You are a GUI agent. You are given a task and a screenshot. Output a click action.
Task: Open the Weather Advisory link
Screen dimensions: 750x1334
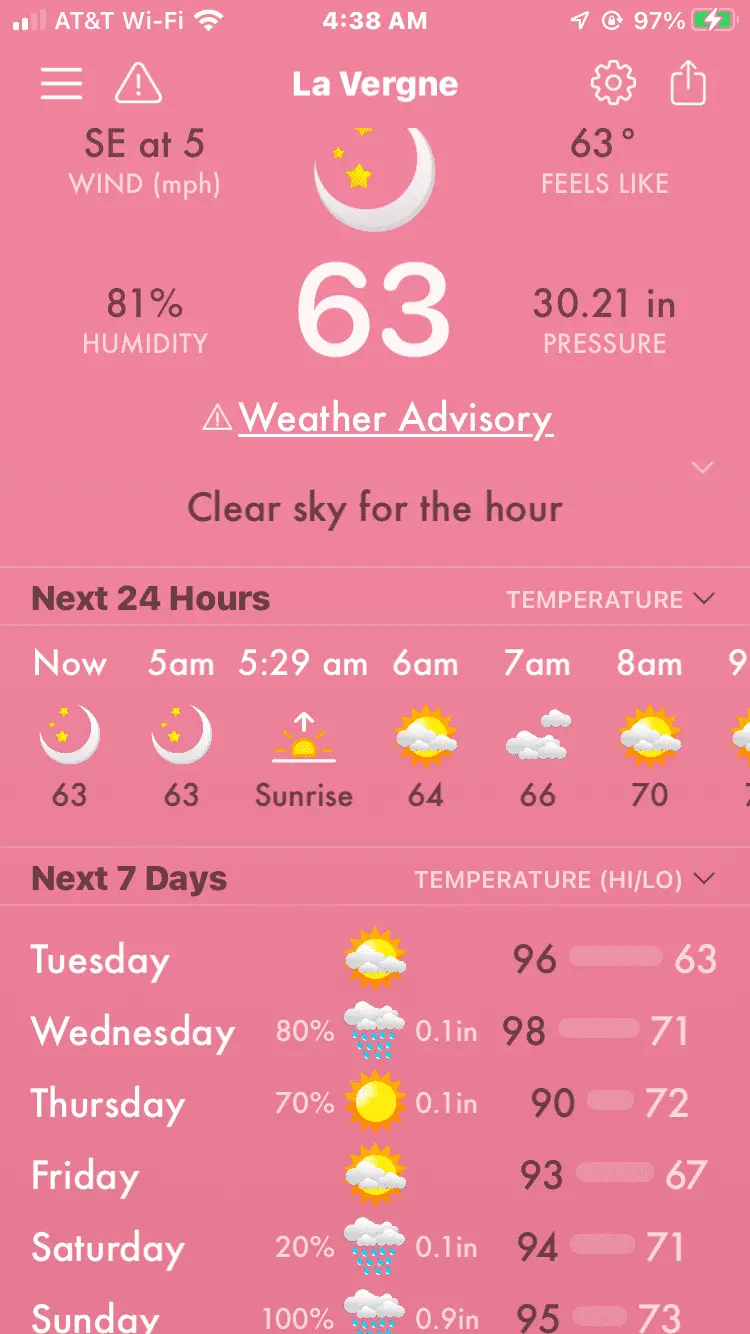394,418
